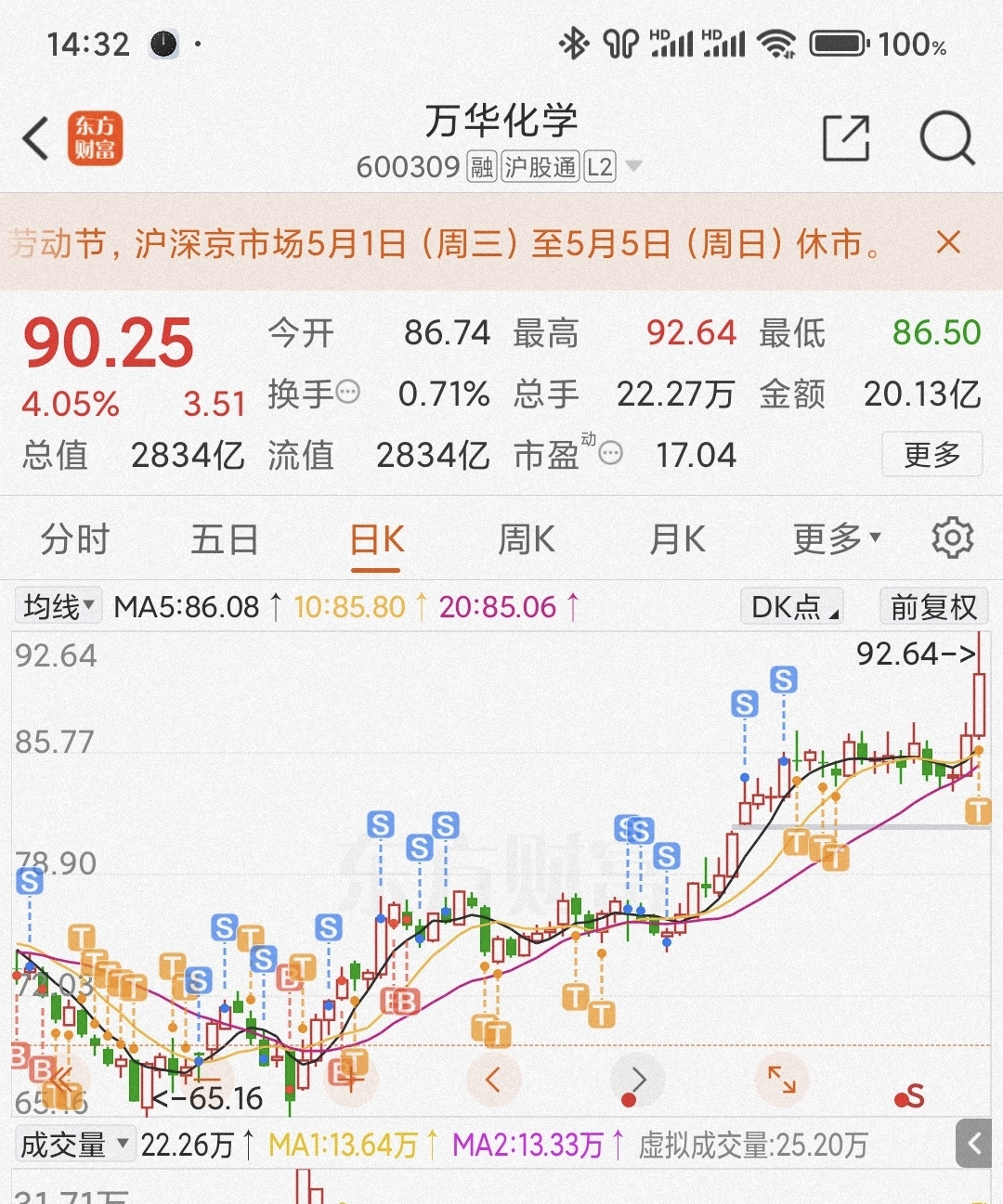Toggle the DK点 signal display

(790, 605)
